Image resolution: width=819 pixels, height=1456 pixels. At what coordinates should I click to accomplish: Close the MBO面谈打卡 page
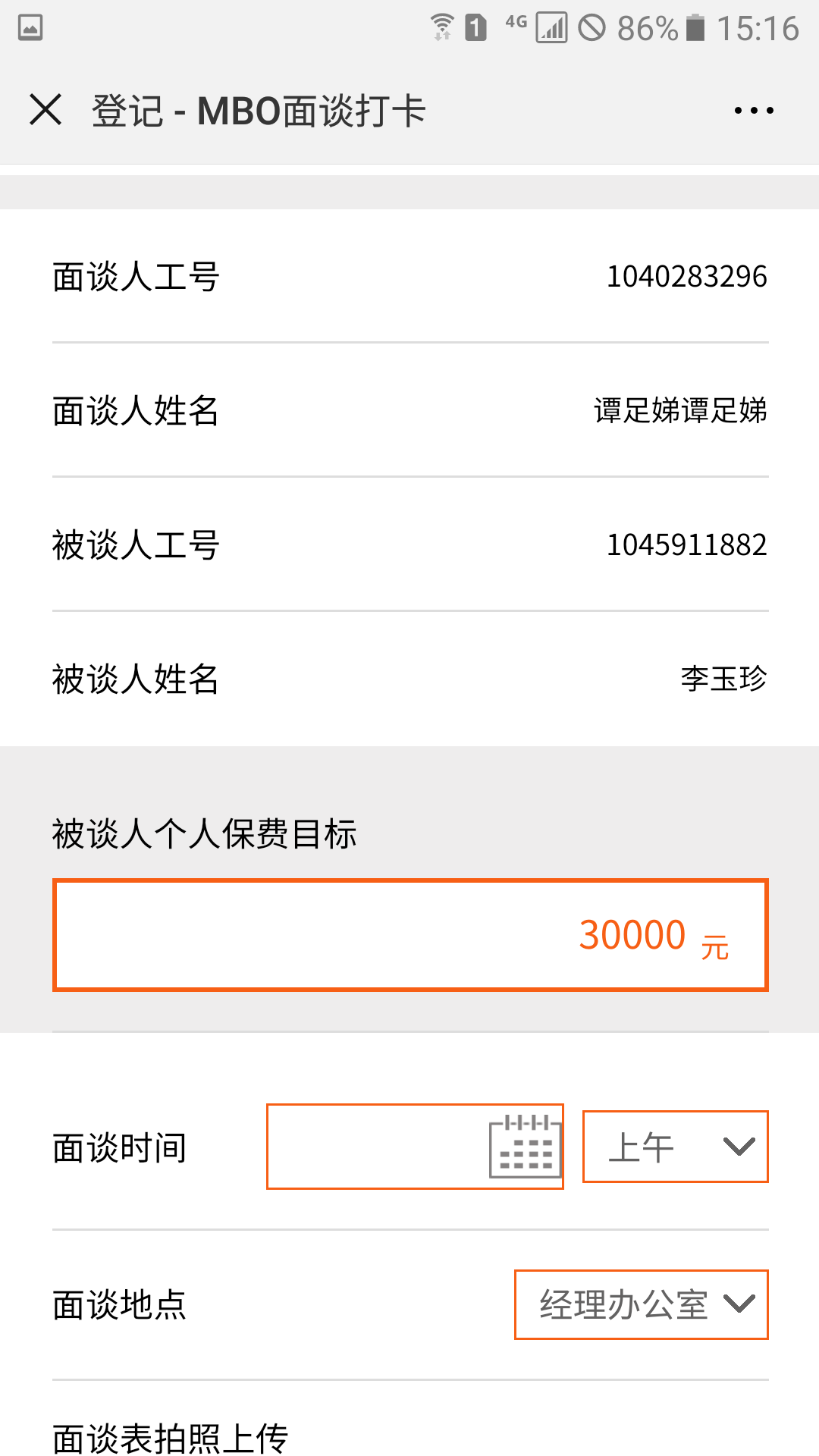[45, 110]
